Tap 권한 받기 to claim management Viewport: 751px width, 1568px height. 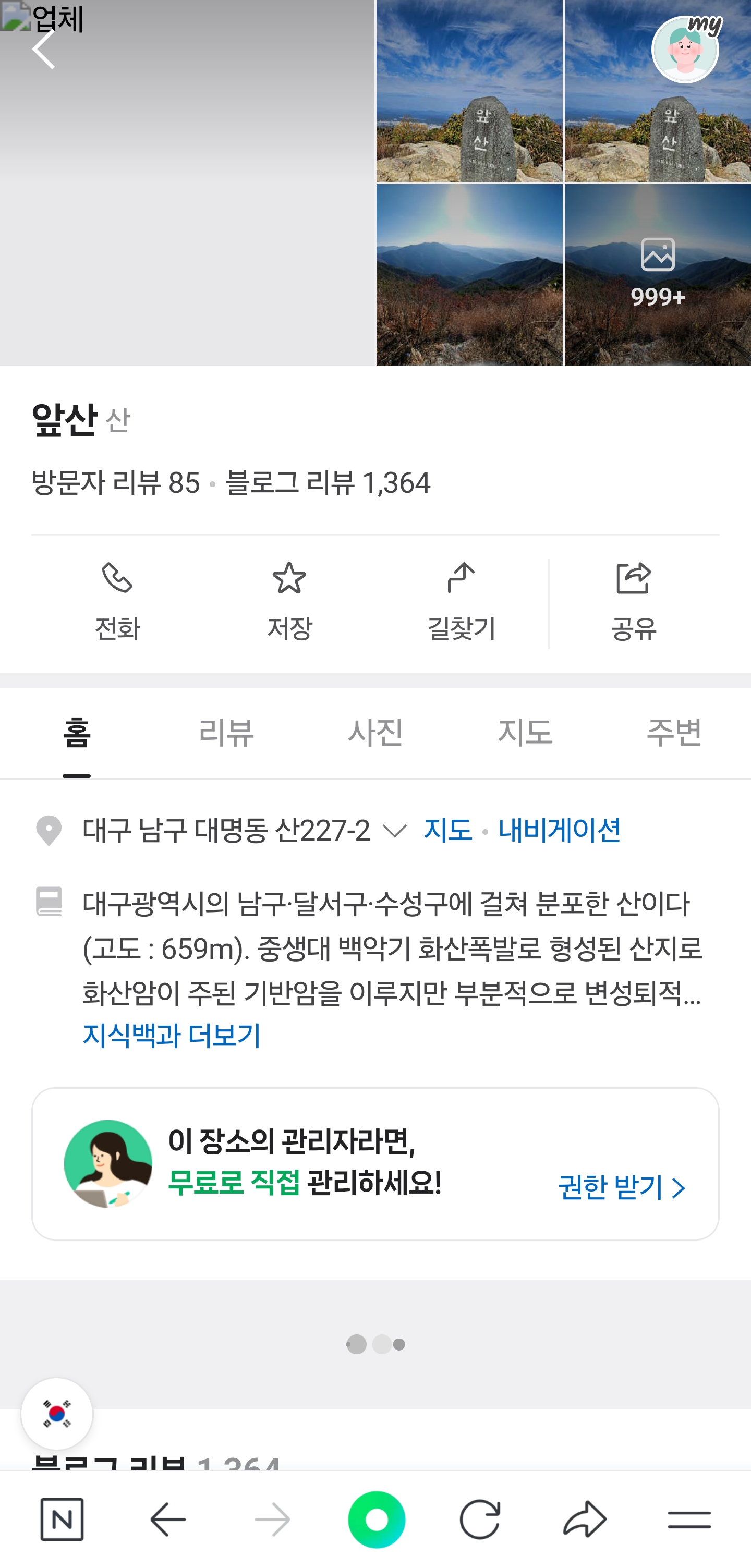pyautogui.click(x=621, y=1187)
